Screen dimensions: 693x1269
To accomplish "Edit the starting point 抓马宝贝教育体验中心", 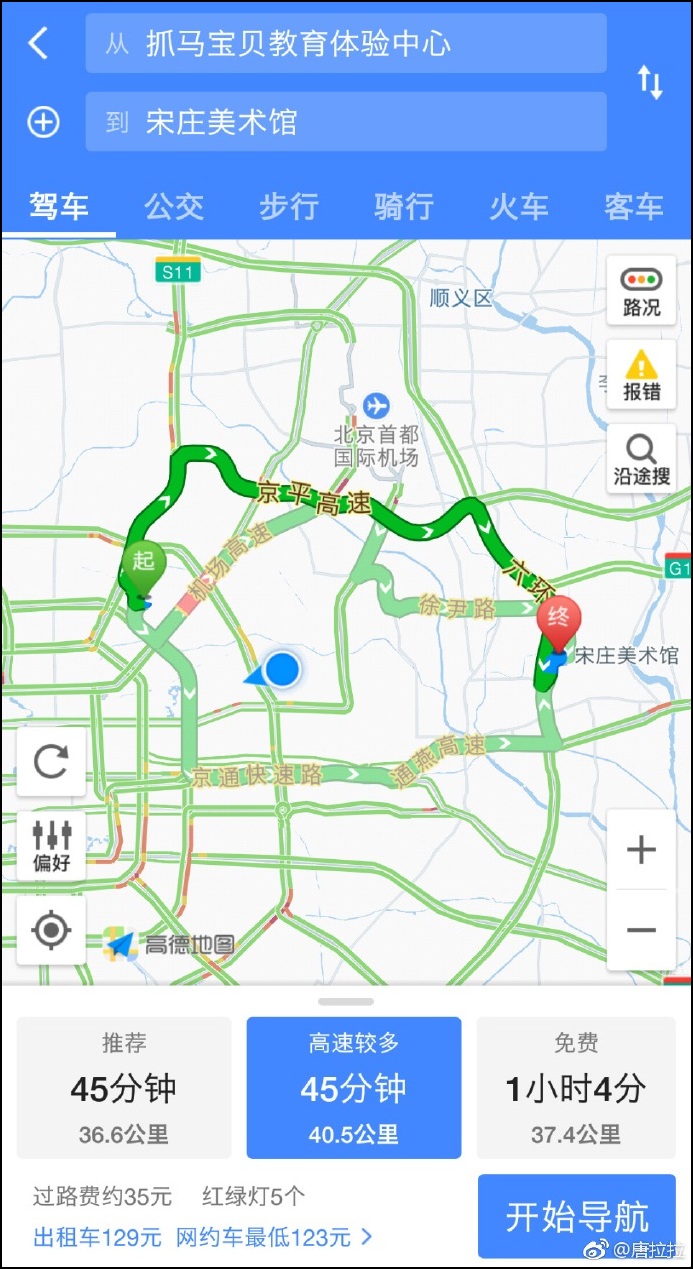I will pos(345,43).
